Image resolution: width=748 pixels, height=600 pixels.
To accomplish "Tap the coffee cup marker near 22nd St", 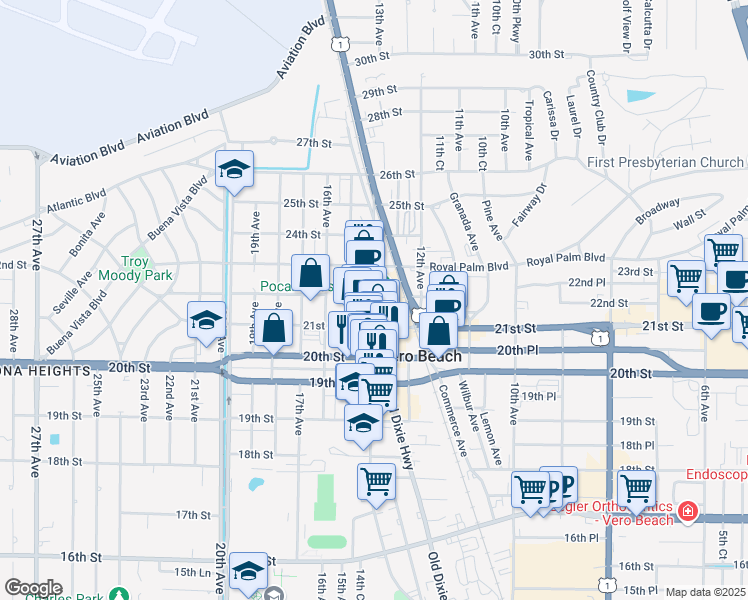I will (713, 313).
